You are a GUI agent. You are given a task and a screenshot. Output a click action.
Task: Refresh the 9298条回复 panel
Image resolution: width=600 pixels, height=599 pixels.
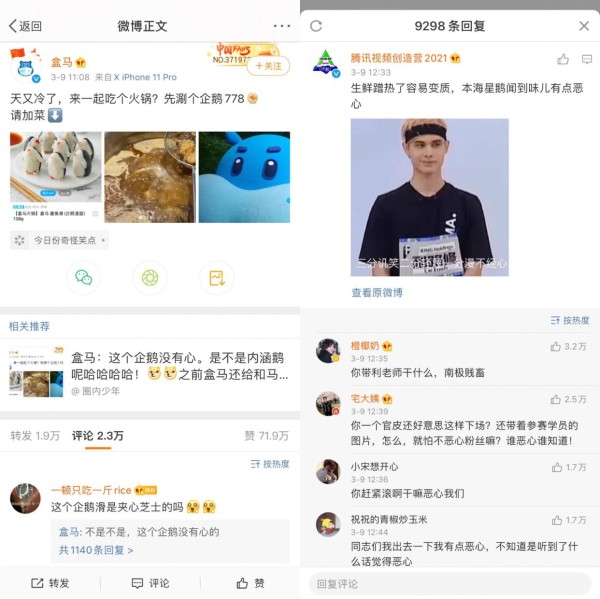point(316,26)
